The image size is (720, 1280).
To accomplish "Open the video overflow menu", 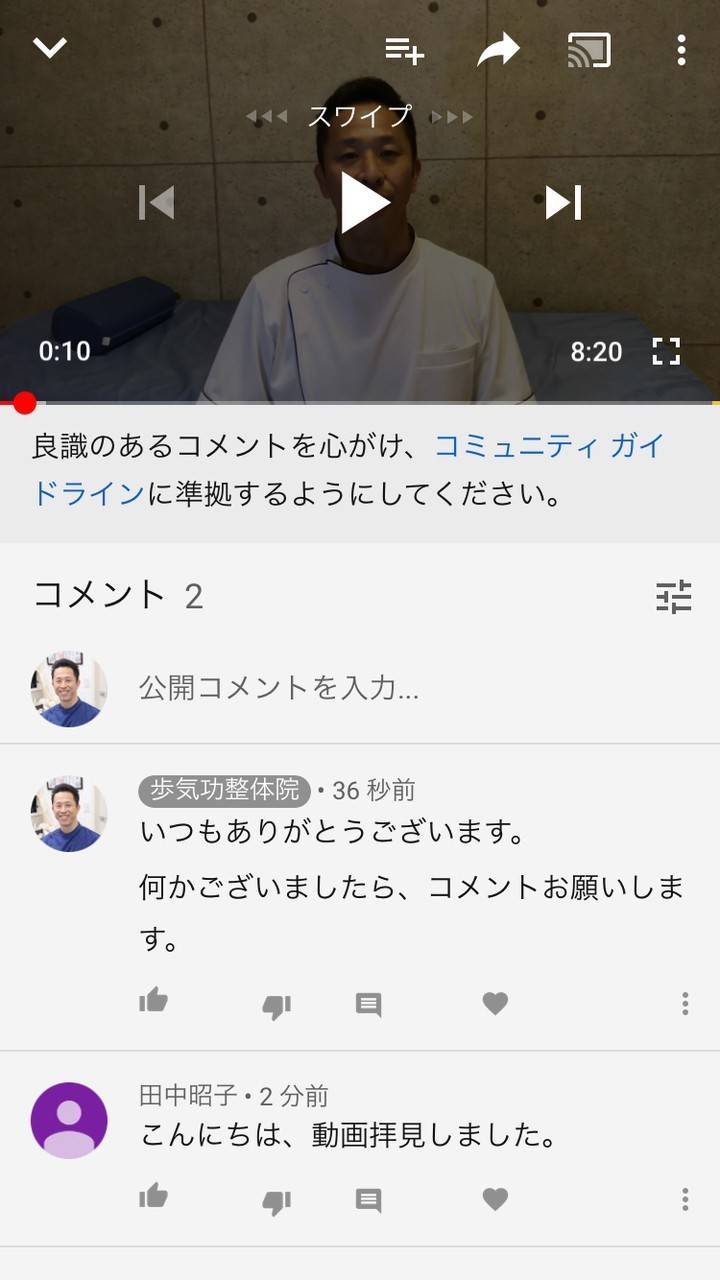I will 681,49.
